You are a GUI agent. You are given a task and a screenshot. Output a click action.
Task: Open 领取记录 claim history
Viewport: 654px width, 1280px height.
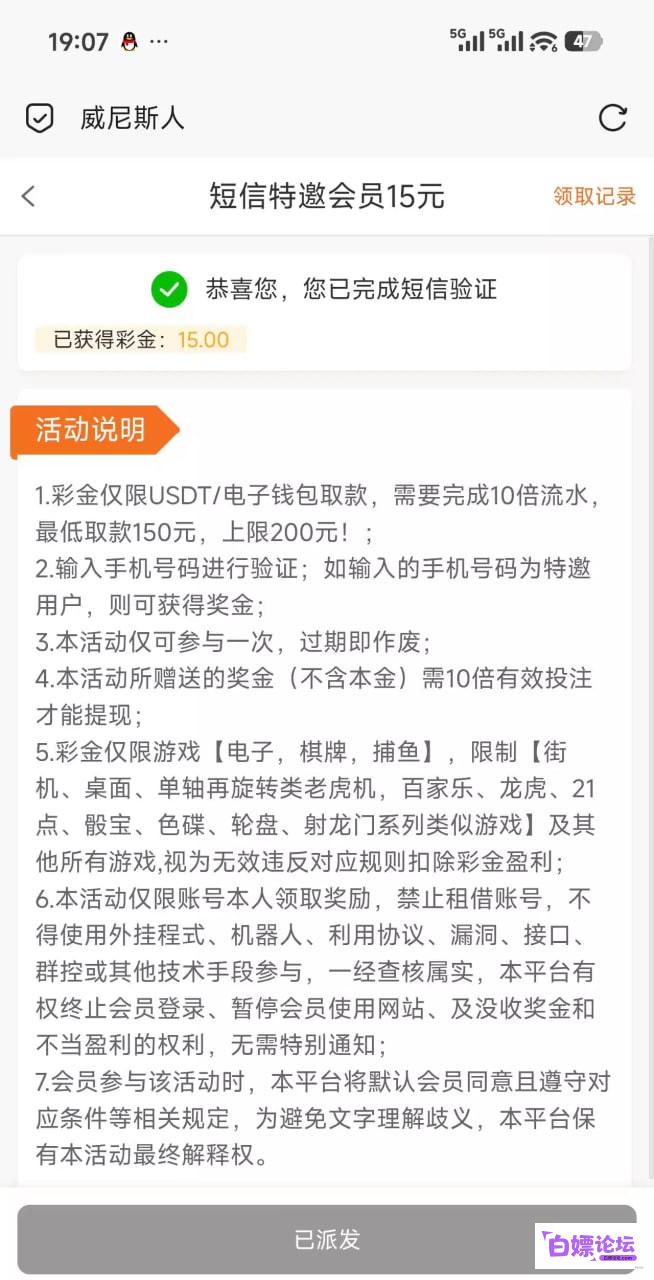594,196
